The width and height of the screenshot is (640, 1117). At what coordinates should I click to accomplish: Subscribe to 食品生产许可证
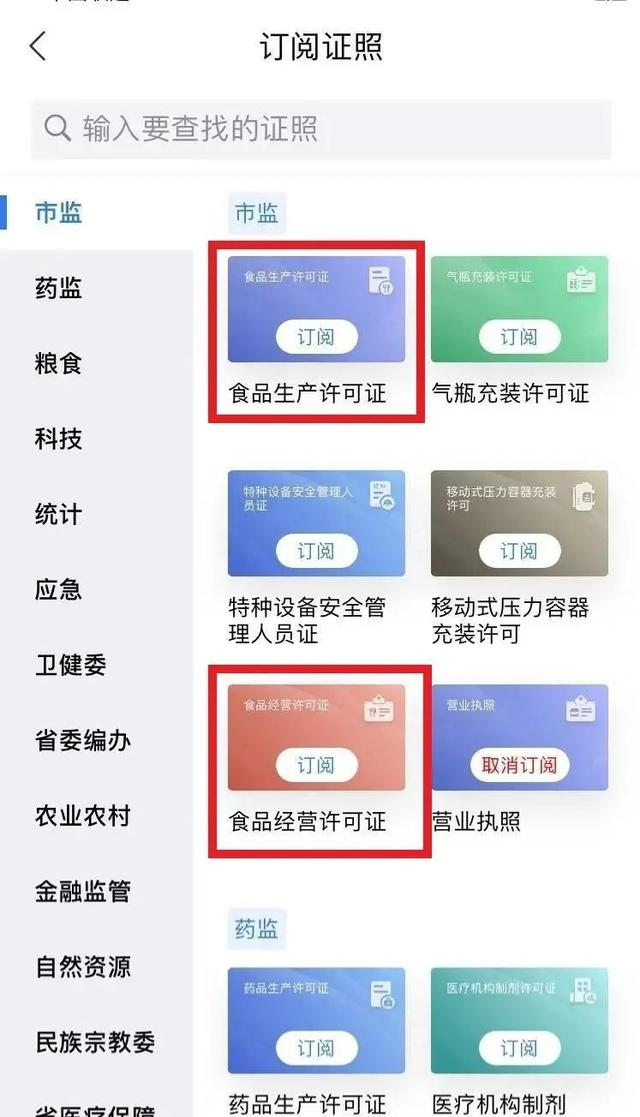pos(316,337)
